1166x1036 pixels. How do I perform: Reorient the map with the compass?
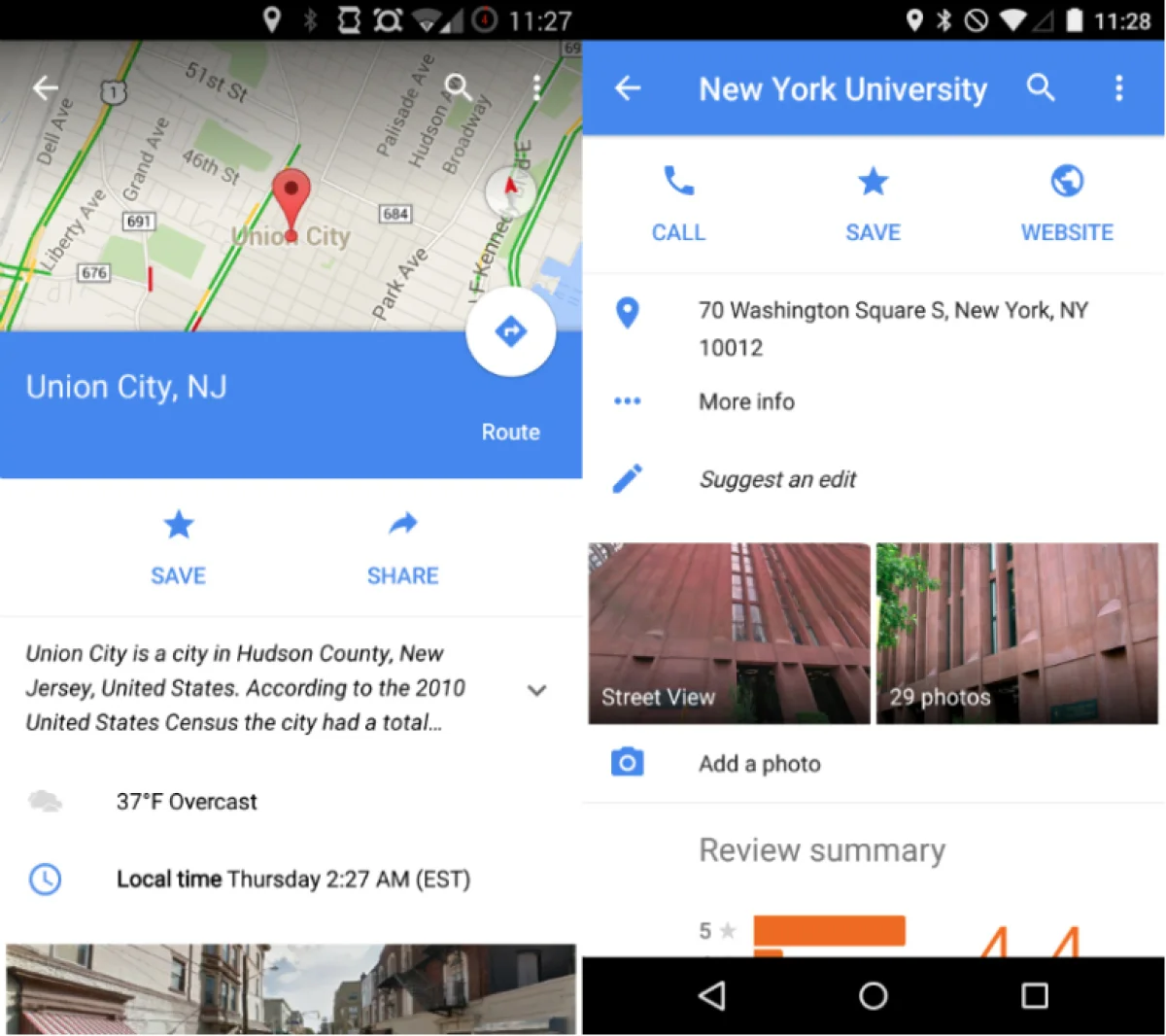point(509,189)
